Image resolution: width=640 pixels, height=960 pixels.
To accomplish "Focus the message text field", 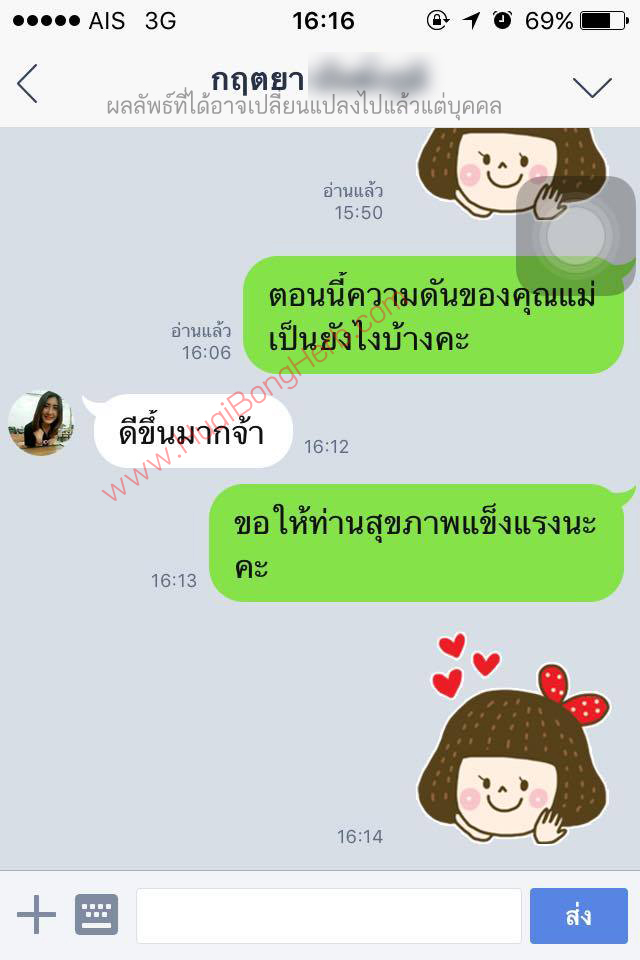I will (328, 915).
